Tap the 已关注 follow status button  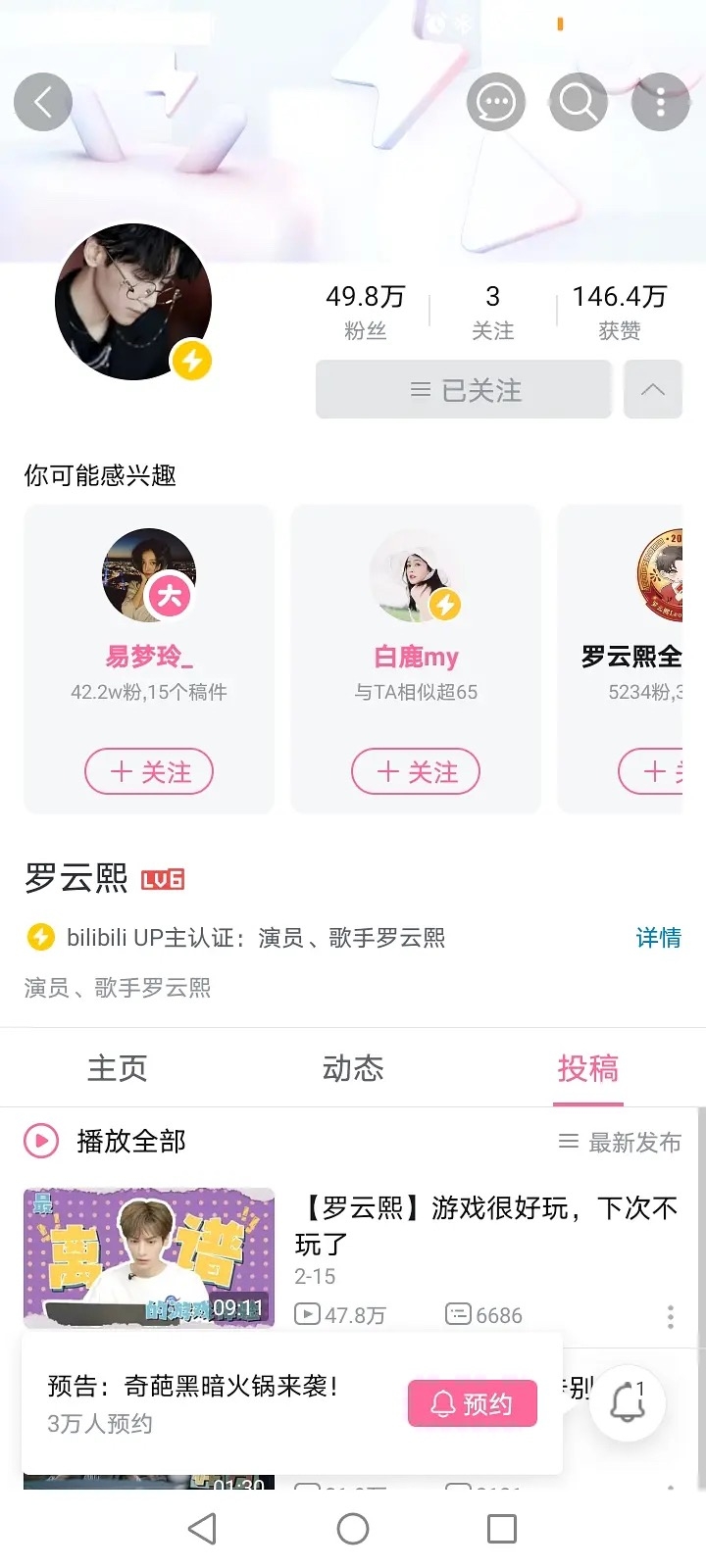click(464, 390)
